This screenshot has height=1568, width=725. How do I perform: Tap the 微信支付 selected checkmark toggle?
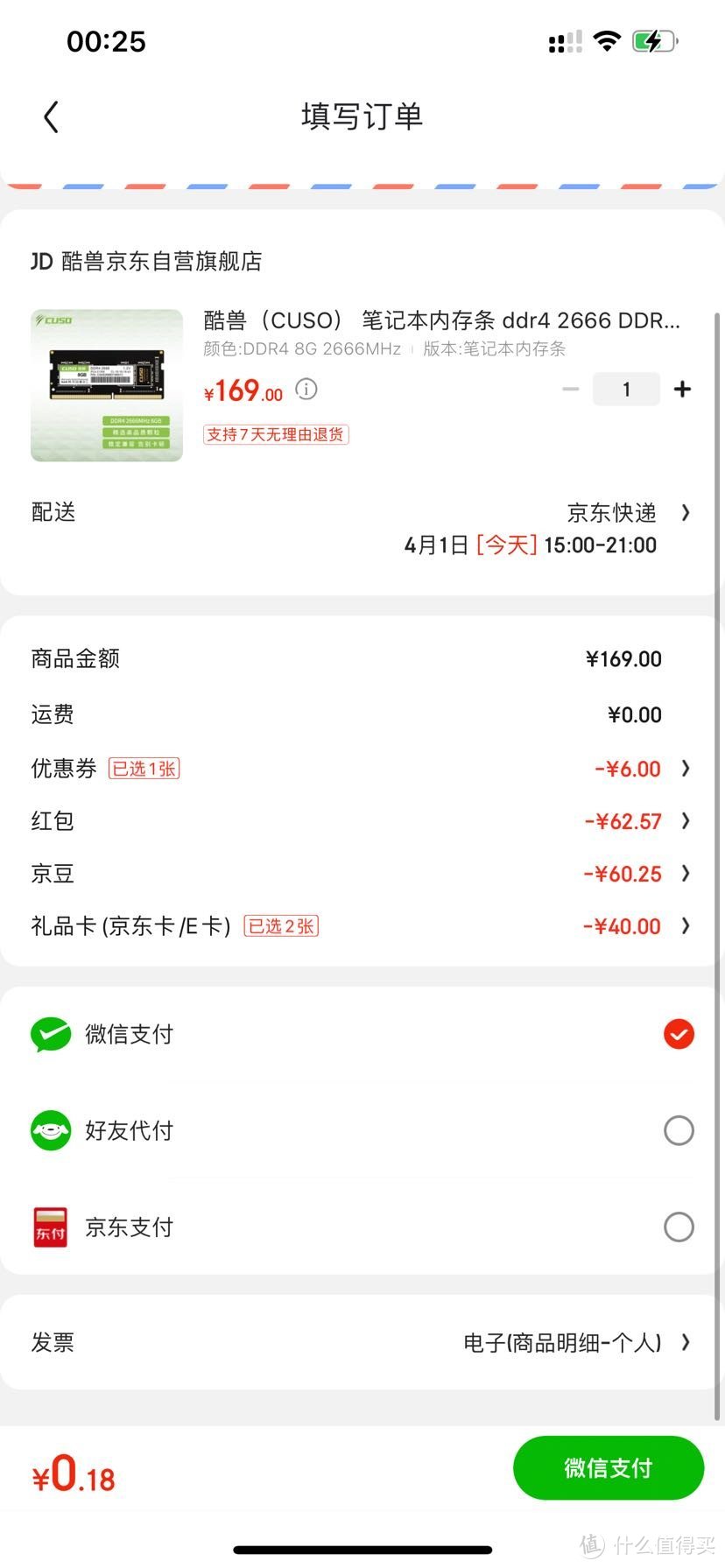679,1034
